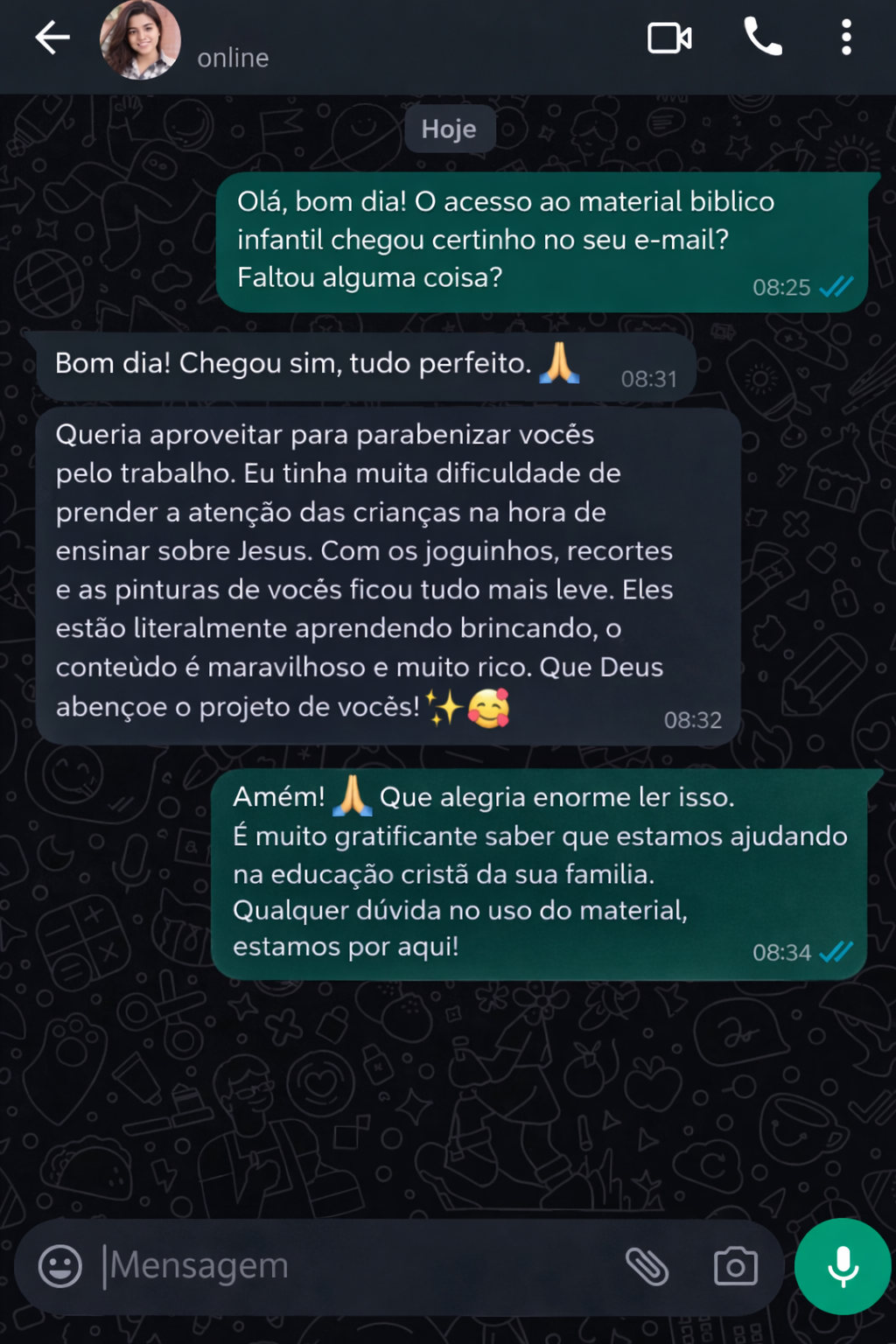
Task: Start a voice call
Action: point(762,38)
